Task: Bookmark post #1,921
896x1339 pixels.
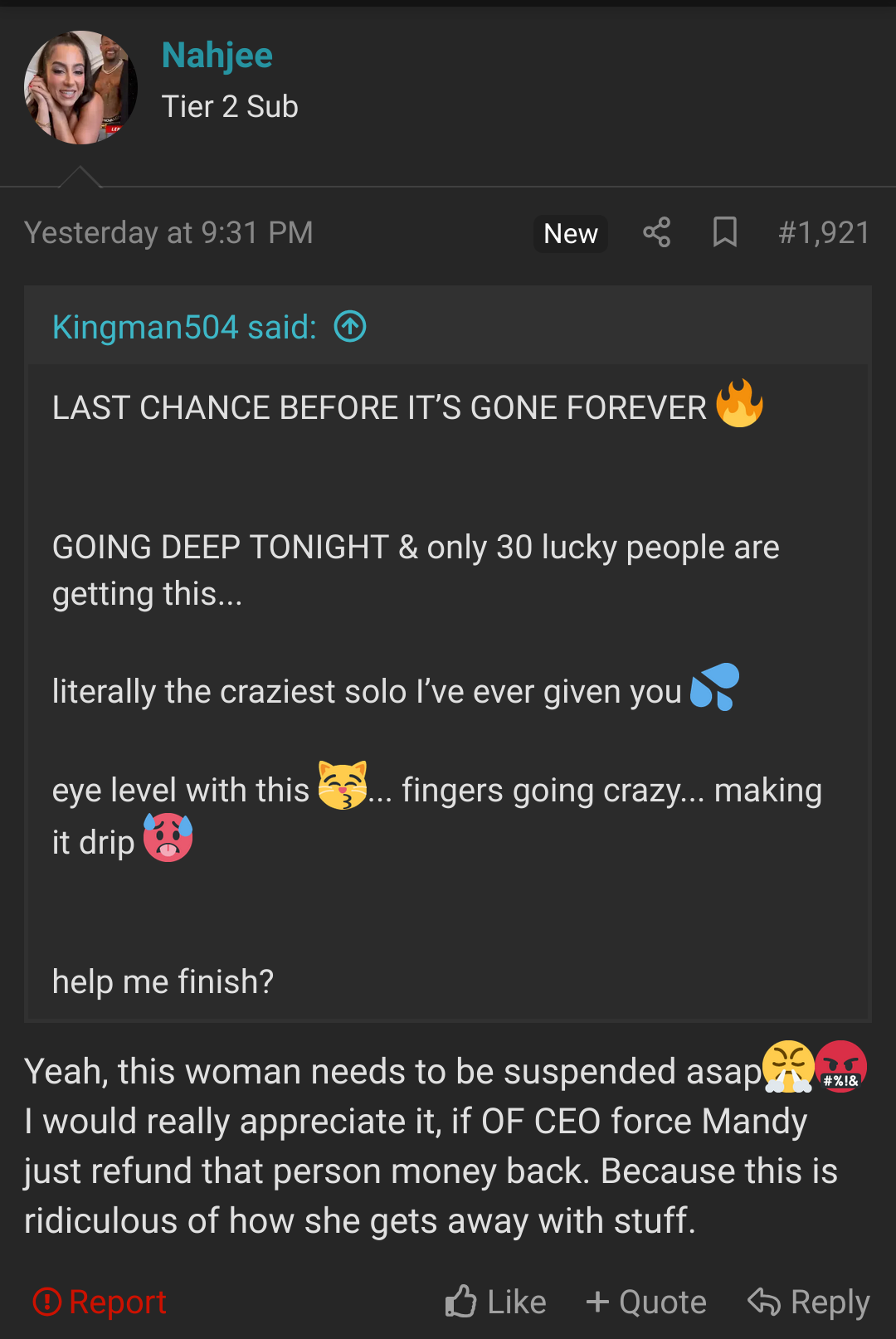Action: click(724, 232)
